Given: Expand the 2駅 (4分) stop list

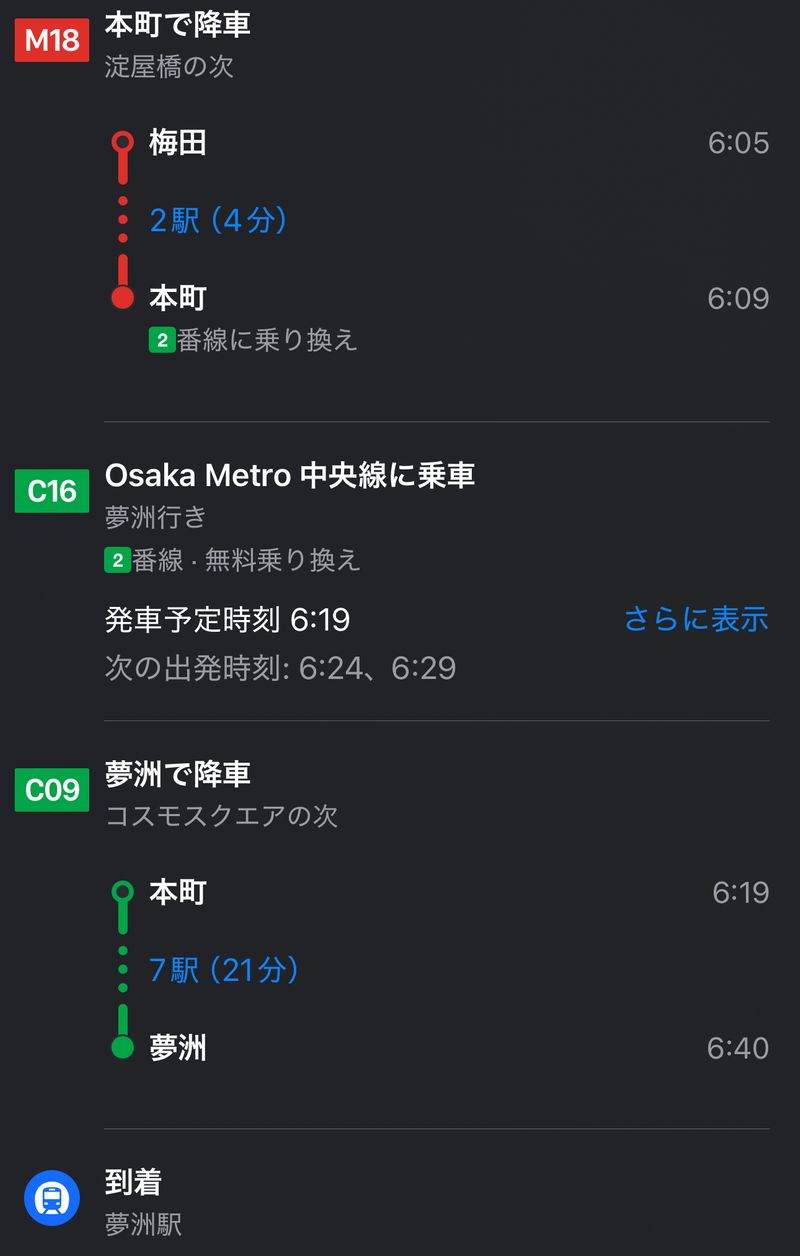Looking at the screenshot, I should pyautogui.click(x=218, y=220).
